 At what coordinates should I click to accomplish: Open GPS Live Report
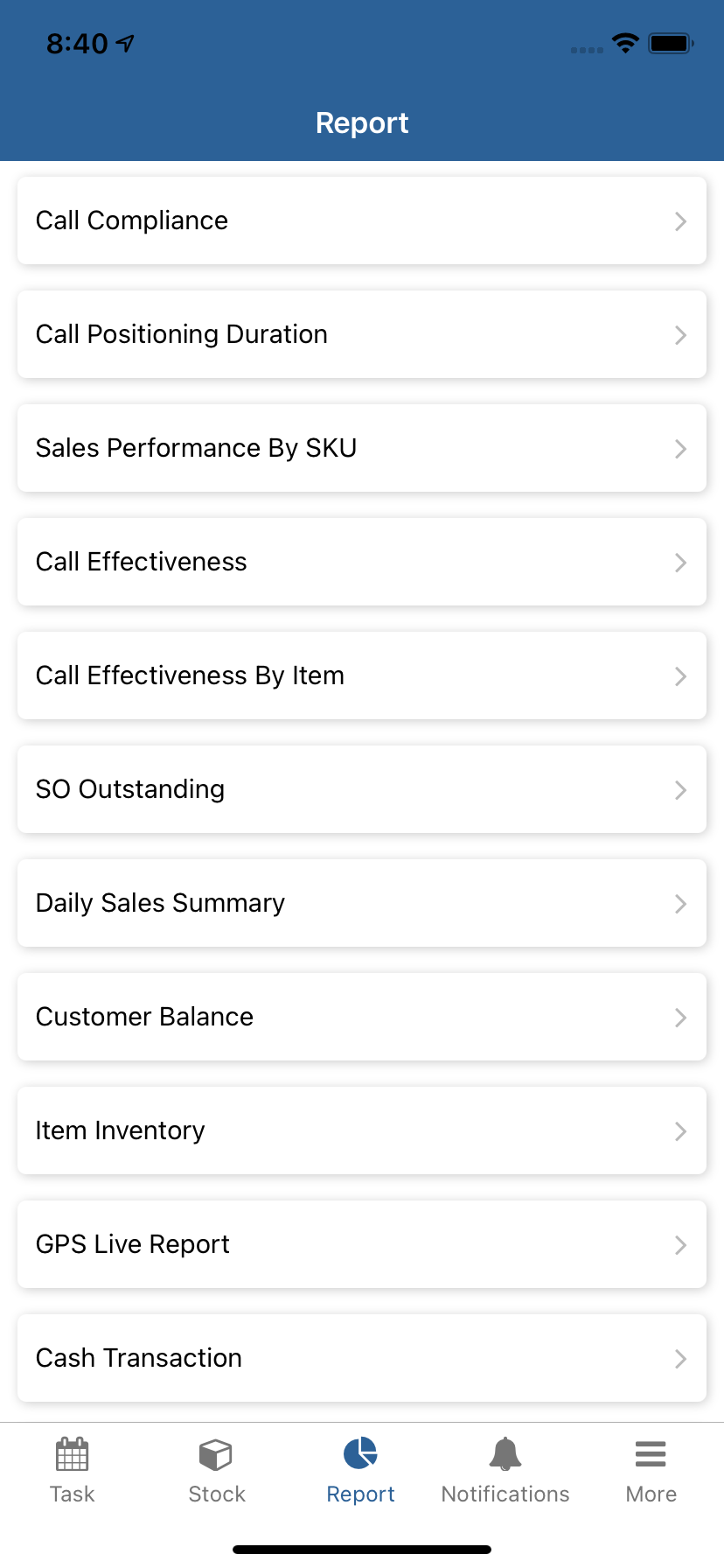pos(361,1244)
